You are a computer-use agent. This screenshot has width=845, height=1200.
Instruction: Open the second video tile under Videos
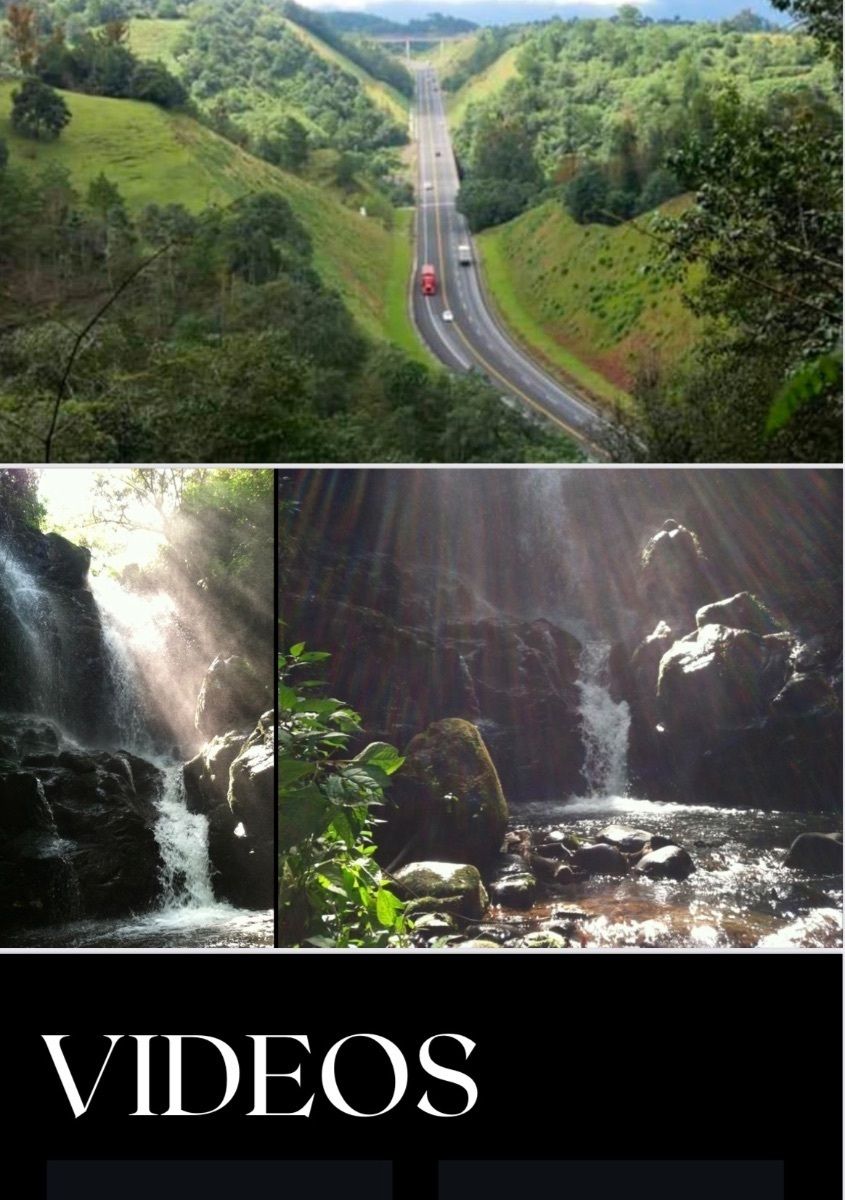pos(610,1181)
